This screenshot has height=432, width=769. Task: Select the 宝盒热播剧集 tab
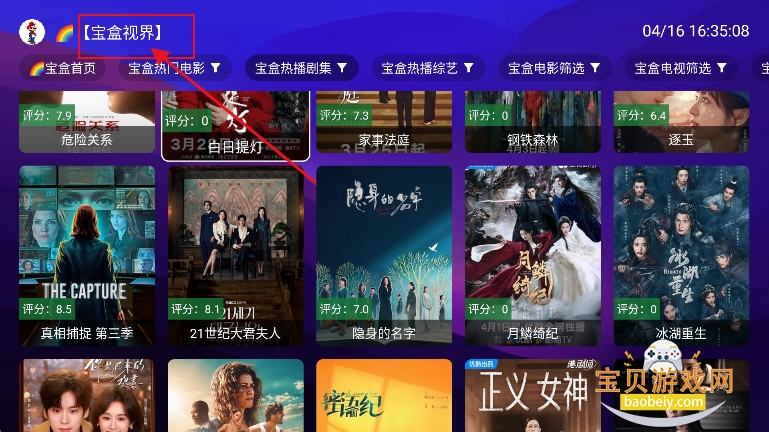click(301, 68)
